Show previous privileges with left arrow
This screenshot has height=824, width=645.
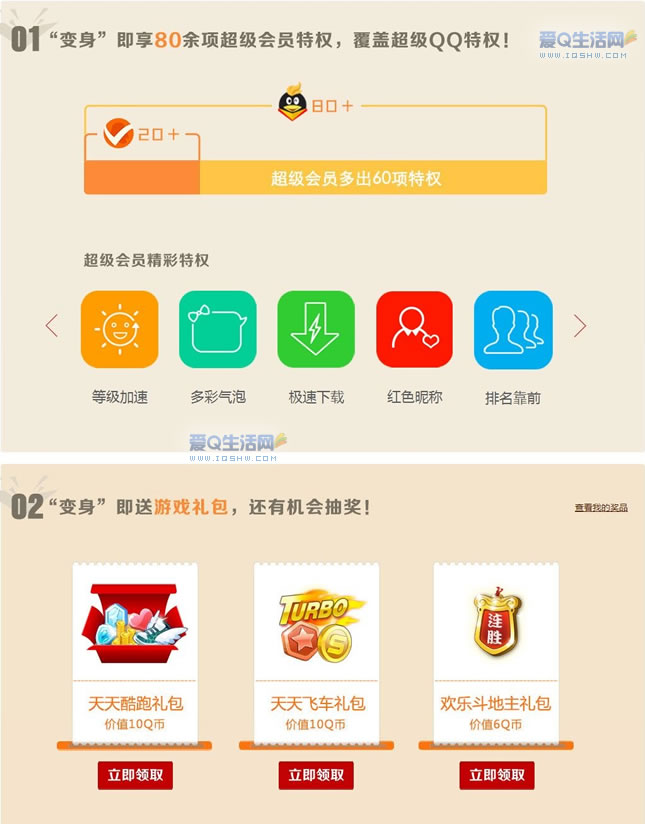point(52,326)
